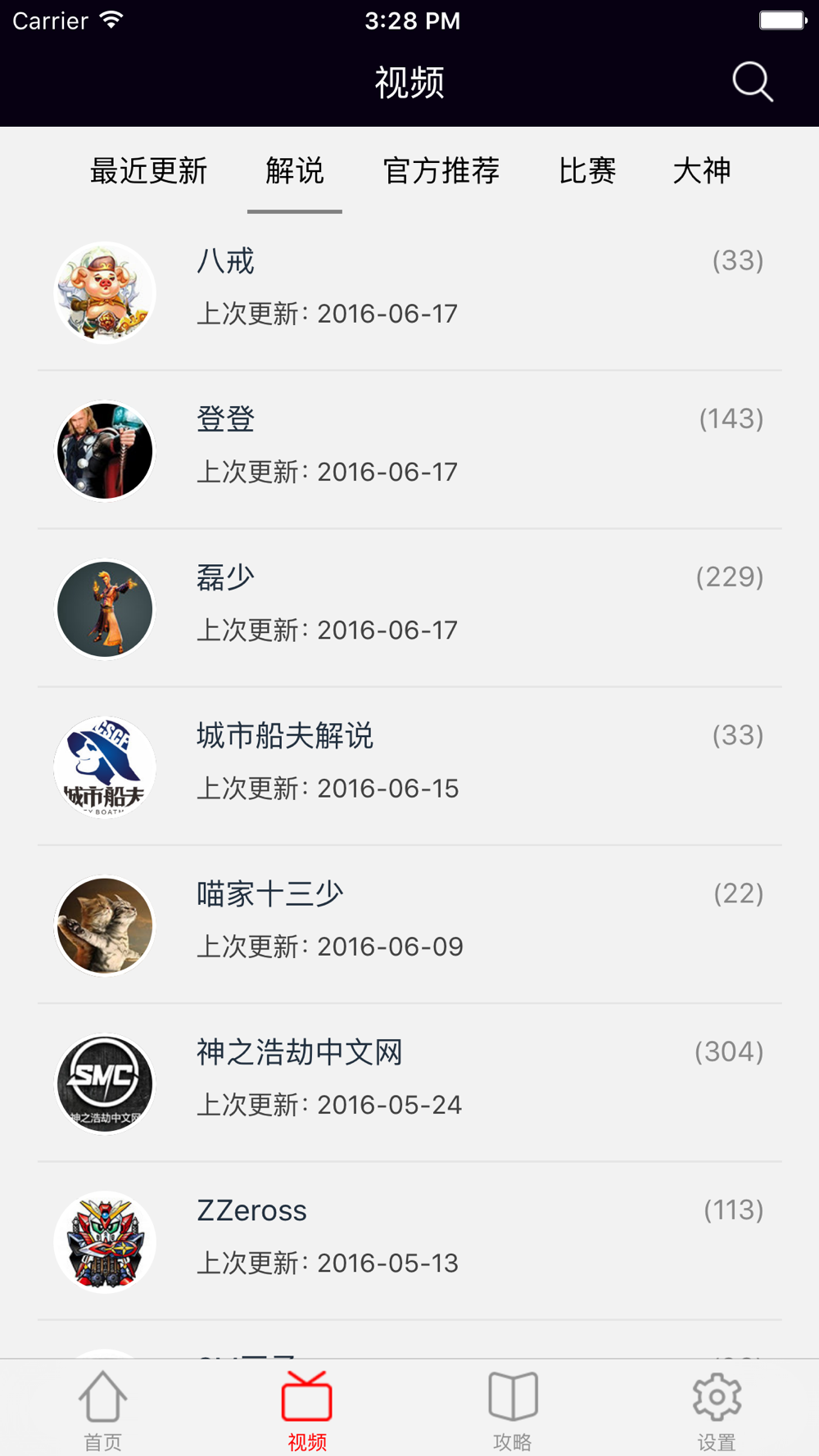Screen dimensions: 819x1456
Task: Go to the 首页 home tab
Action: pyautogui.click(x=102, y=1409)
